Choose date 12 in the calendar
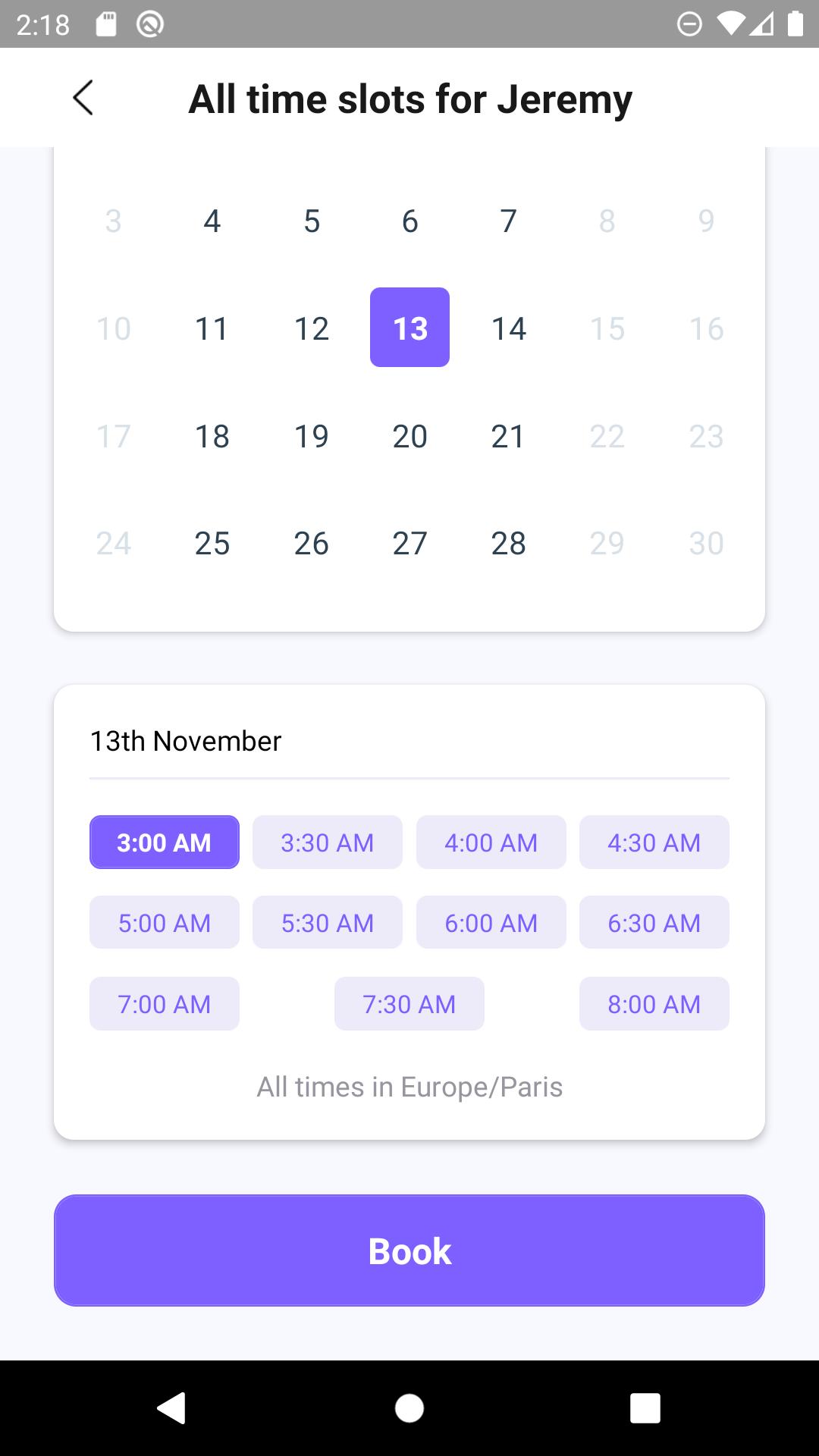 [311, 328]
